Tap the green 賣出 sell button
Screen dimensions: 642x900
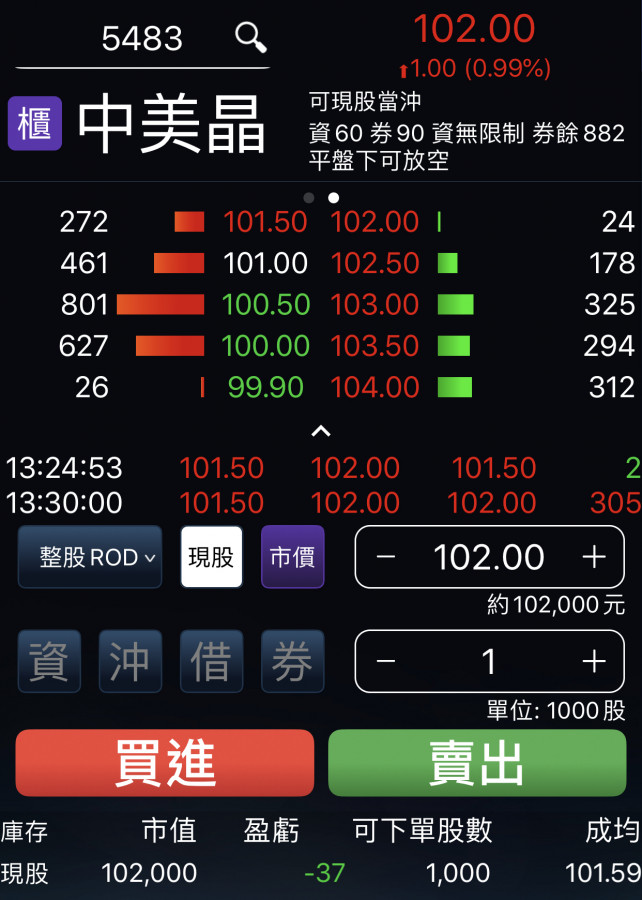(477, 763)
